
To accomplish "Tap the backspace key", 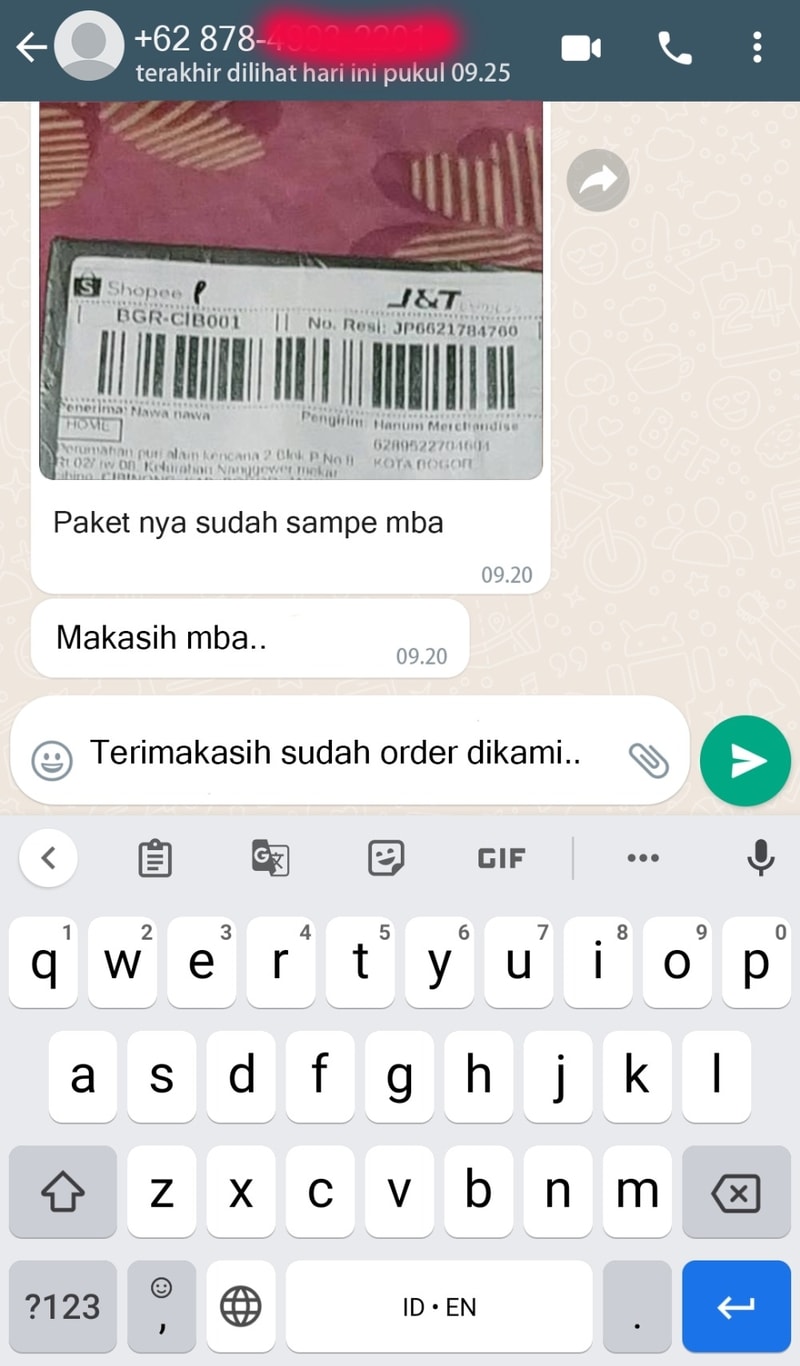I will [736, 1191].
